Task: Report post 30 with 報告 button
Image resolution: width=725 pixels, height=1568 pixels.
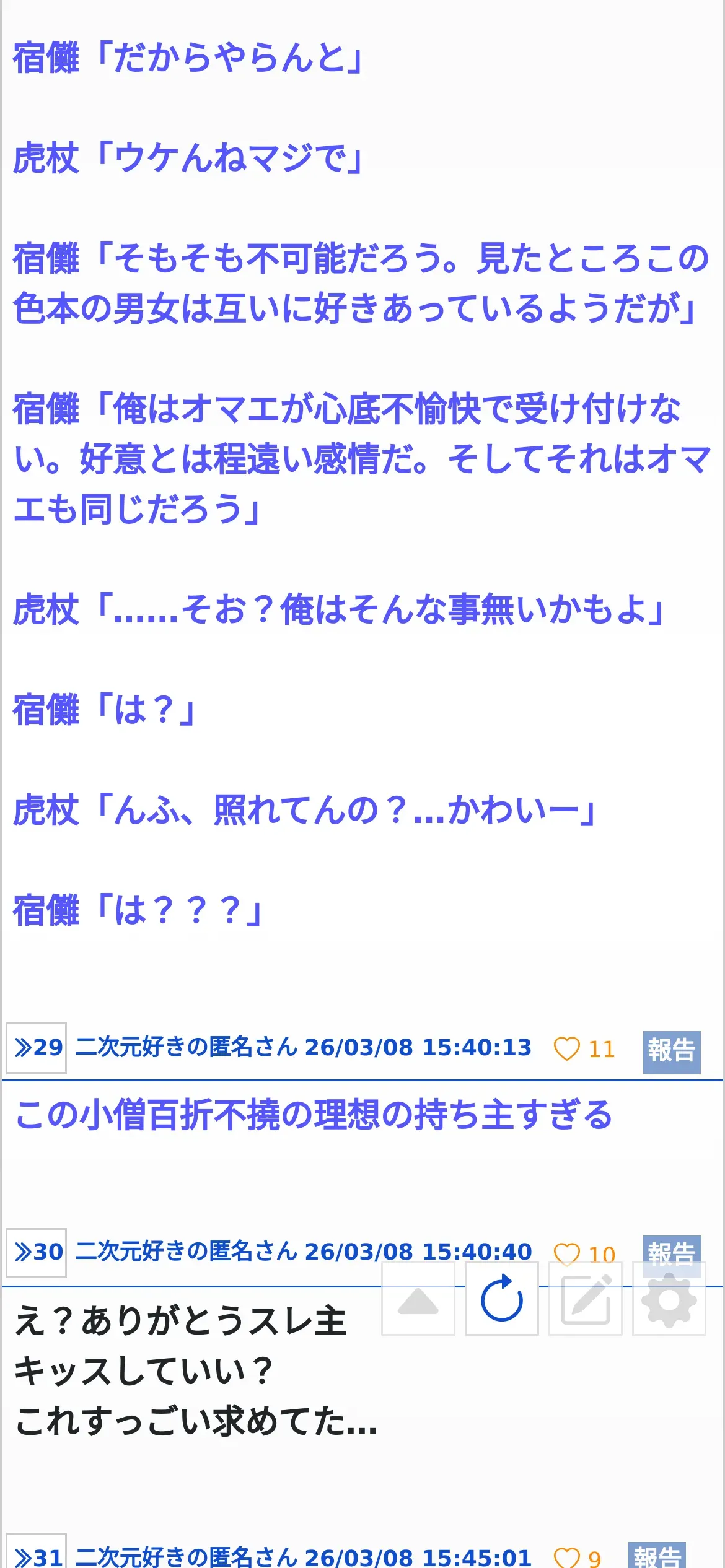Action: tap(672, 1250)
